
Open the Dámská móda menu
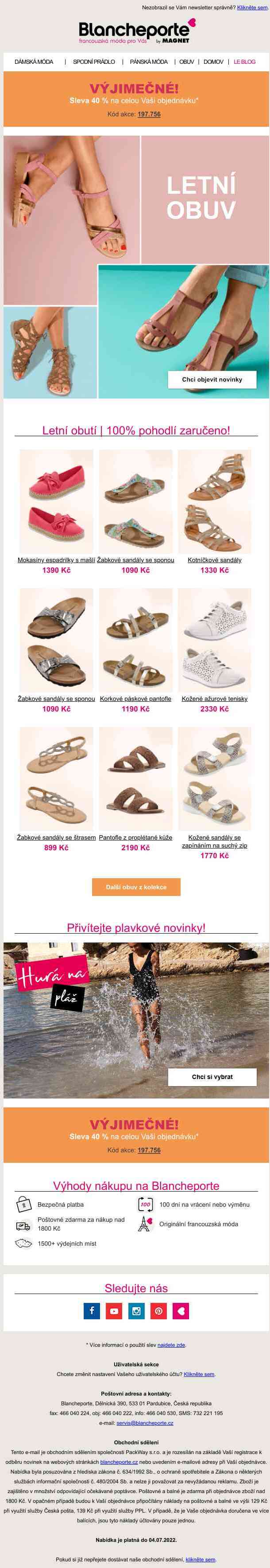tap(34, 62)
